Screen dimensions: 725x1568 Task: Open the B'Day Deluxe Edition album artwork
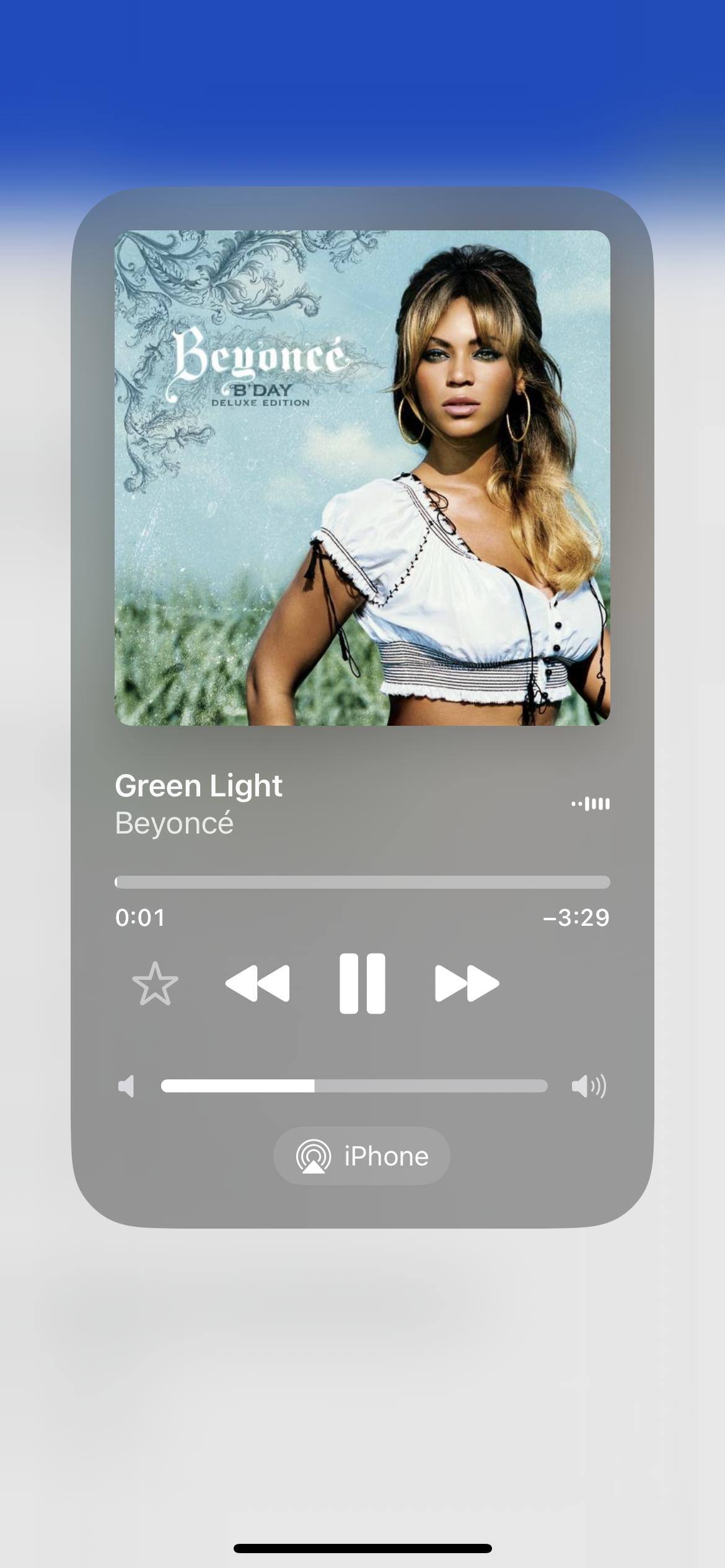362,477
